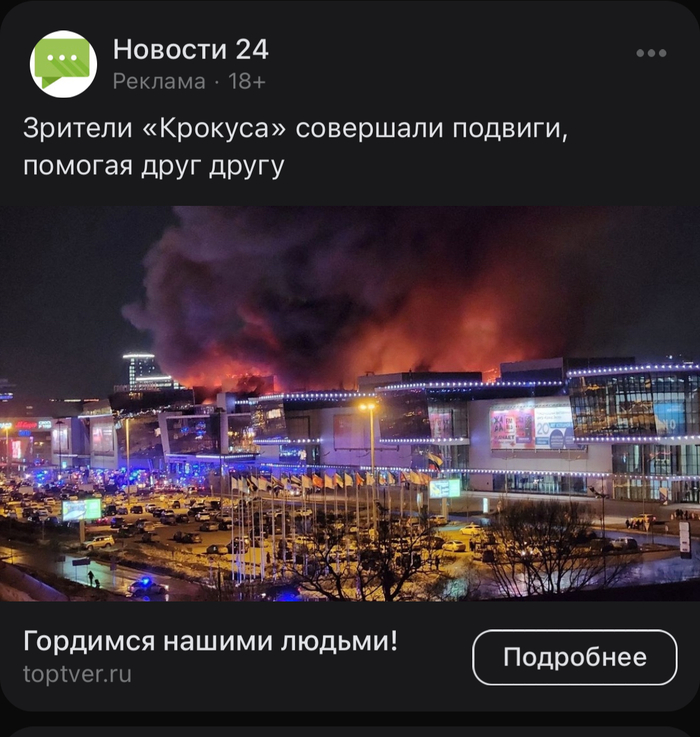Open the Новости 24 avatar
The image size is (700, 737).
[63, 63]
